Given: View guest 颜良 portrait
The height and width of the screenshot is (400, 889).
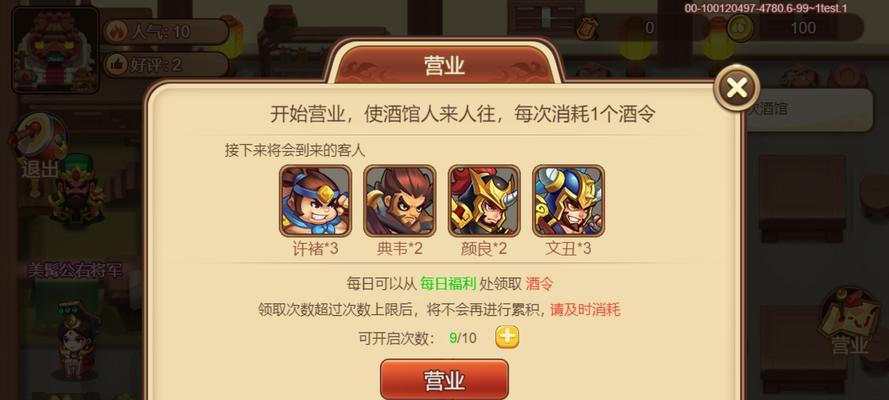Looking at the screenshot, I should 484,200.
